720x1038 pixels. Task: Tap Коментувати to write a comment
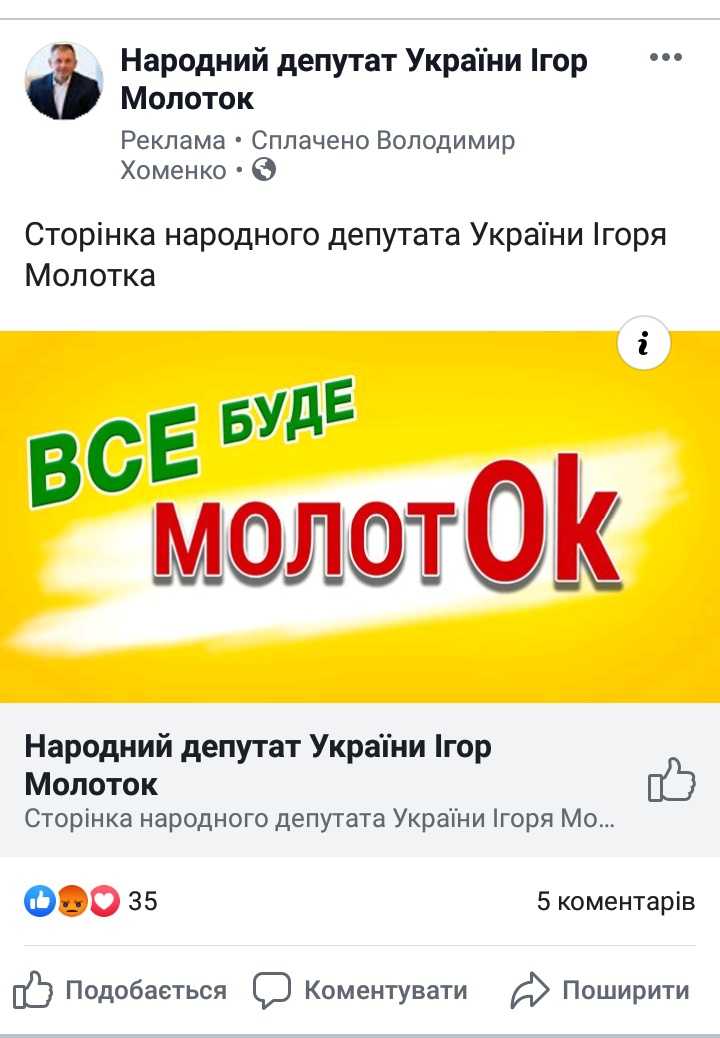(360, 991)
